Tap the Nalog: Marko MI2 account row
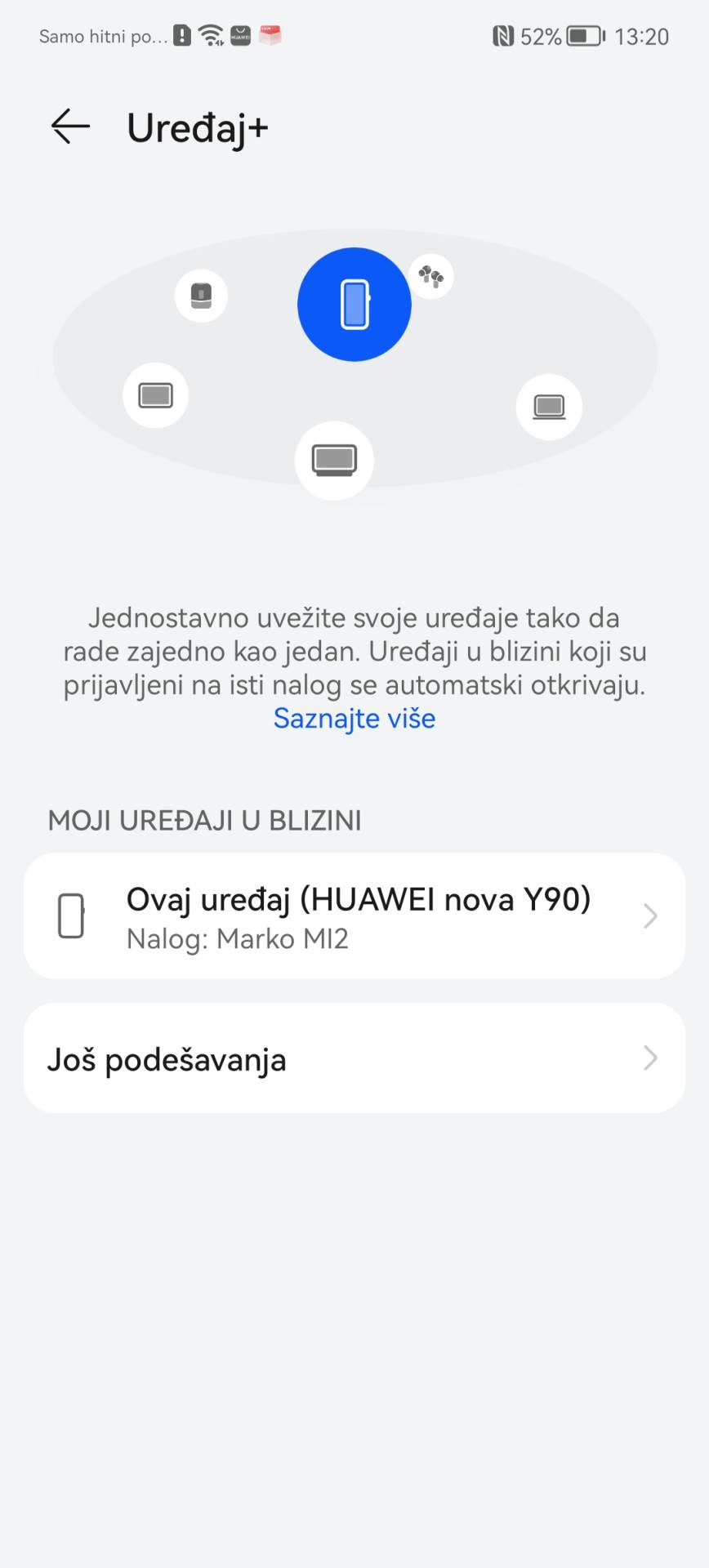 (237, 938)
